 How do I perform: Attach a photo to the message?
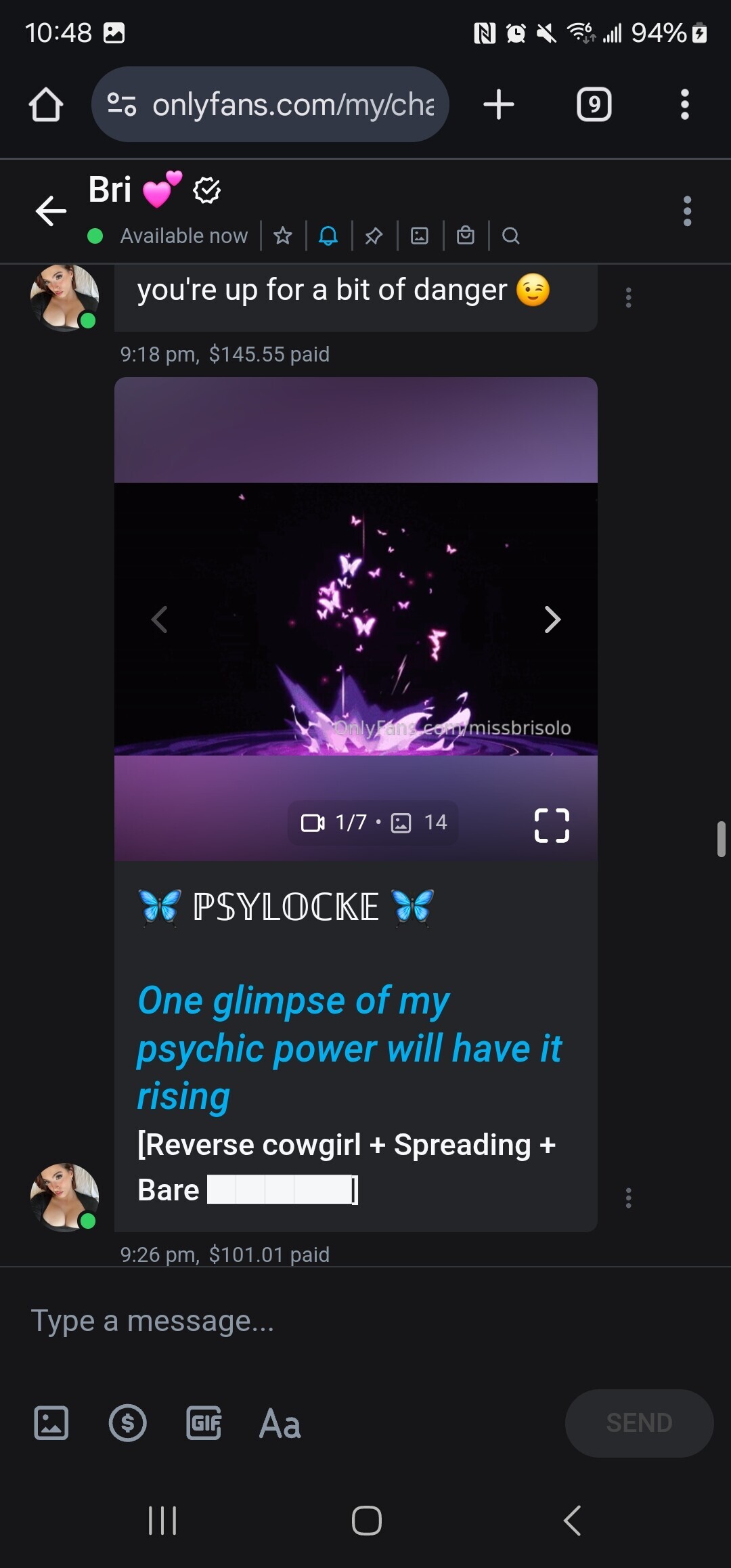point(51,1422)
